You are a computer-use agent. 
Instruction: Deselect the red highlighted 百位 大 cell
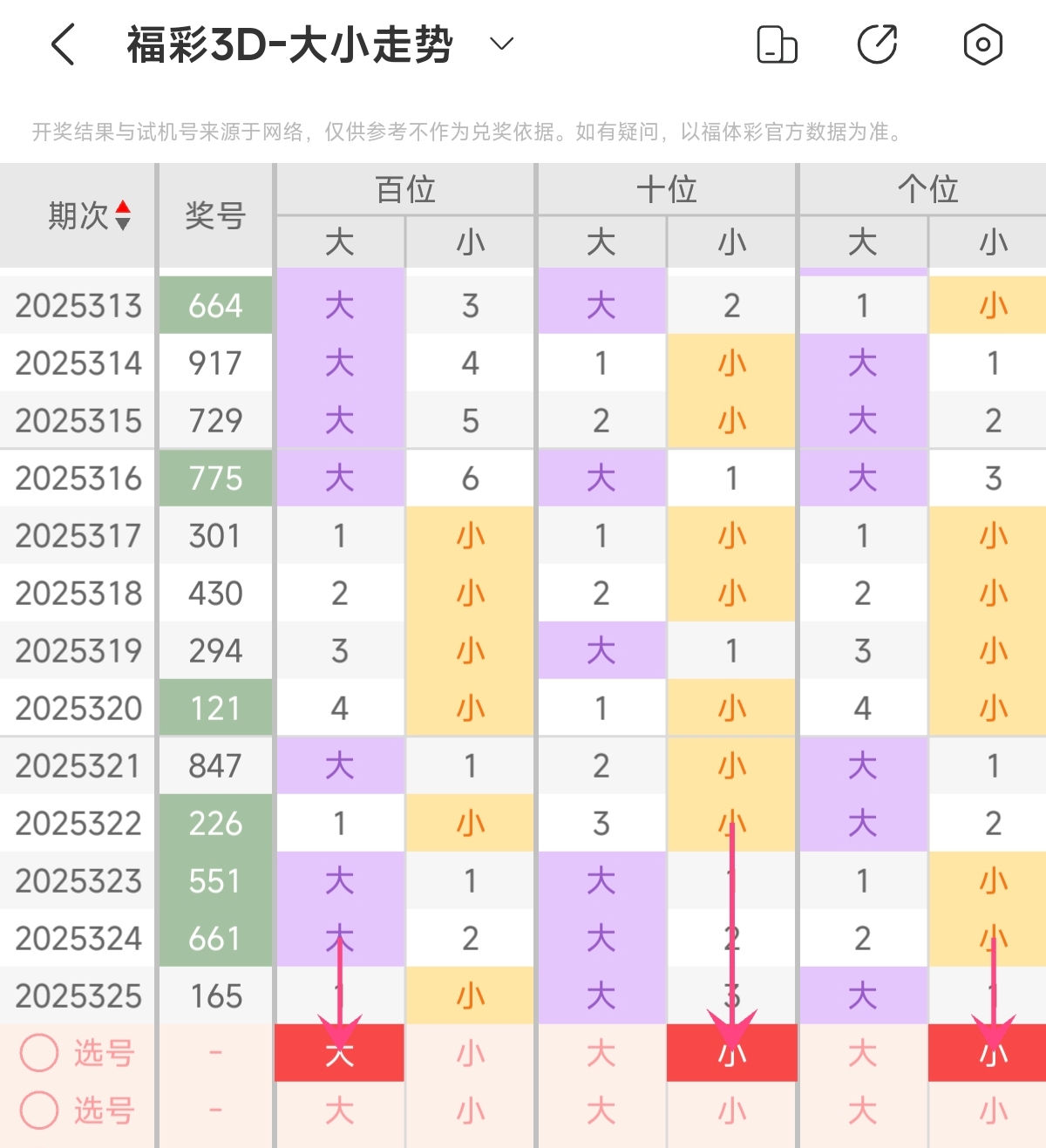pyautogui.click(x=340, y=1053)
